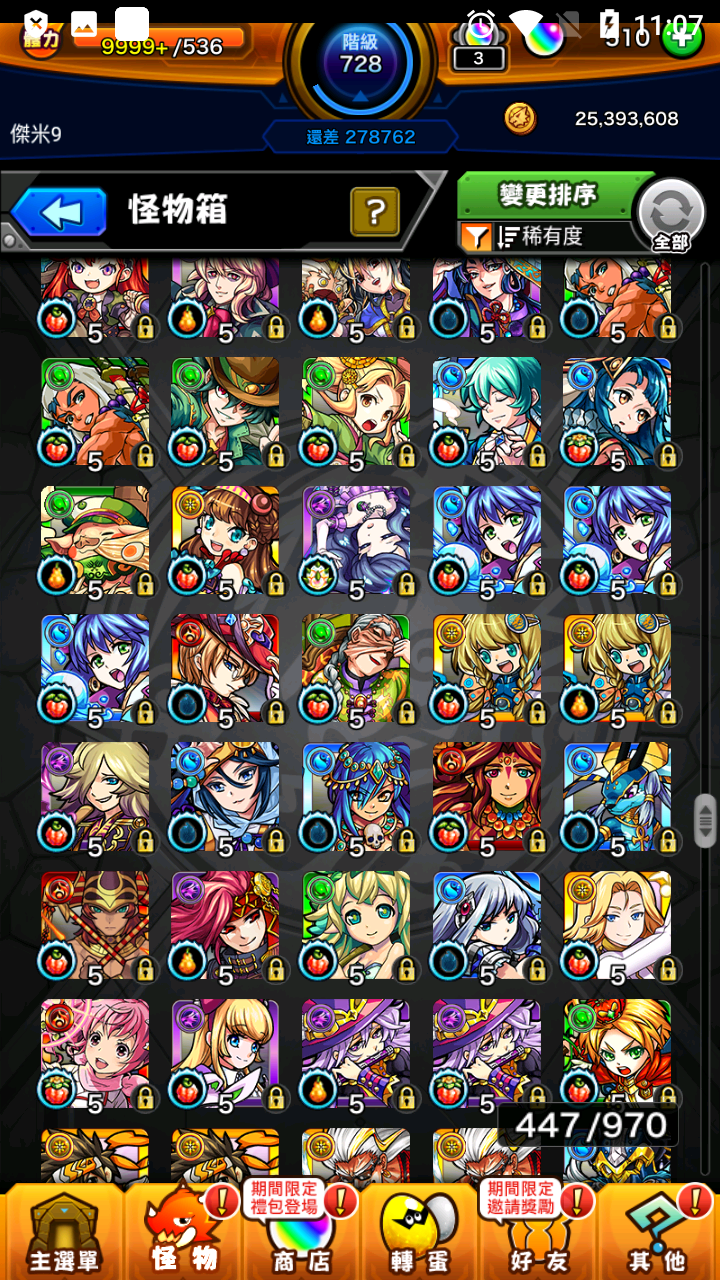Switch to the 怪物 tab
This screenshot has width=720, height=1280.
tap(185, 1233)
